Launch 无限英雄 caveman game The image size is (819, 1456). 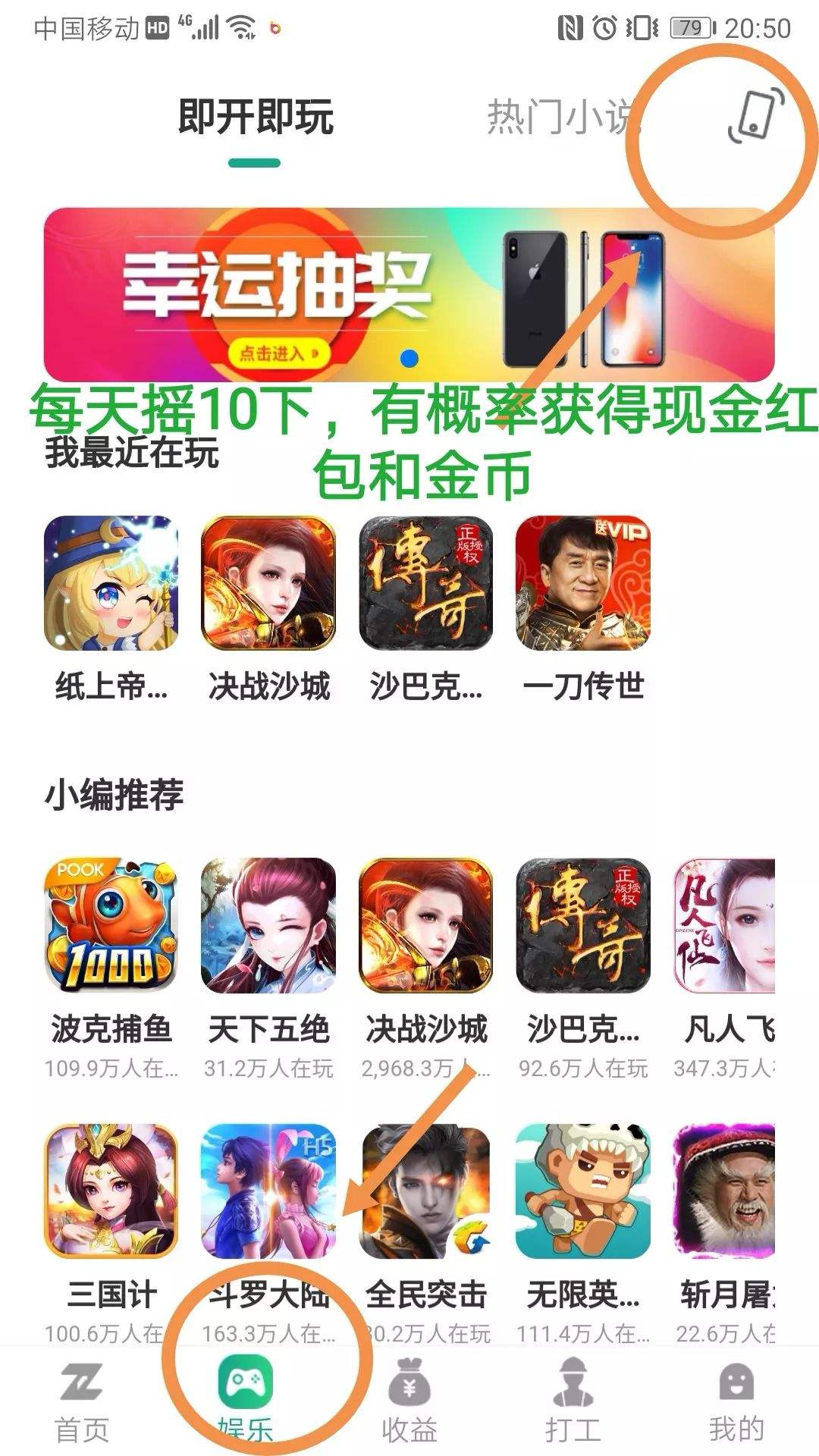[x=582, y=1192]
